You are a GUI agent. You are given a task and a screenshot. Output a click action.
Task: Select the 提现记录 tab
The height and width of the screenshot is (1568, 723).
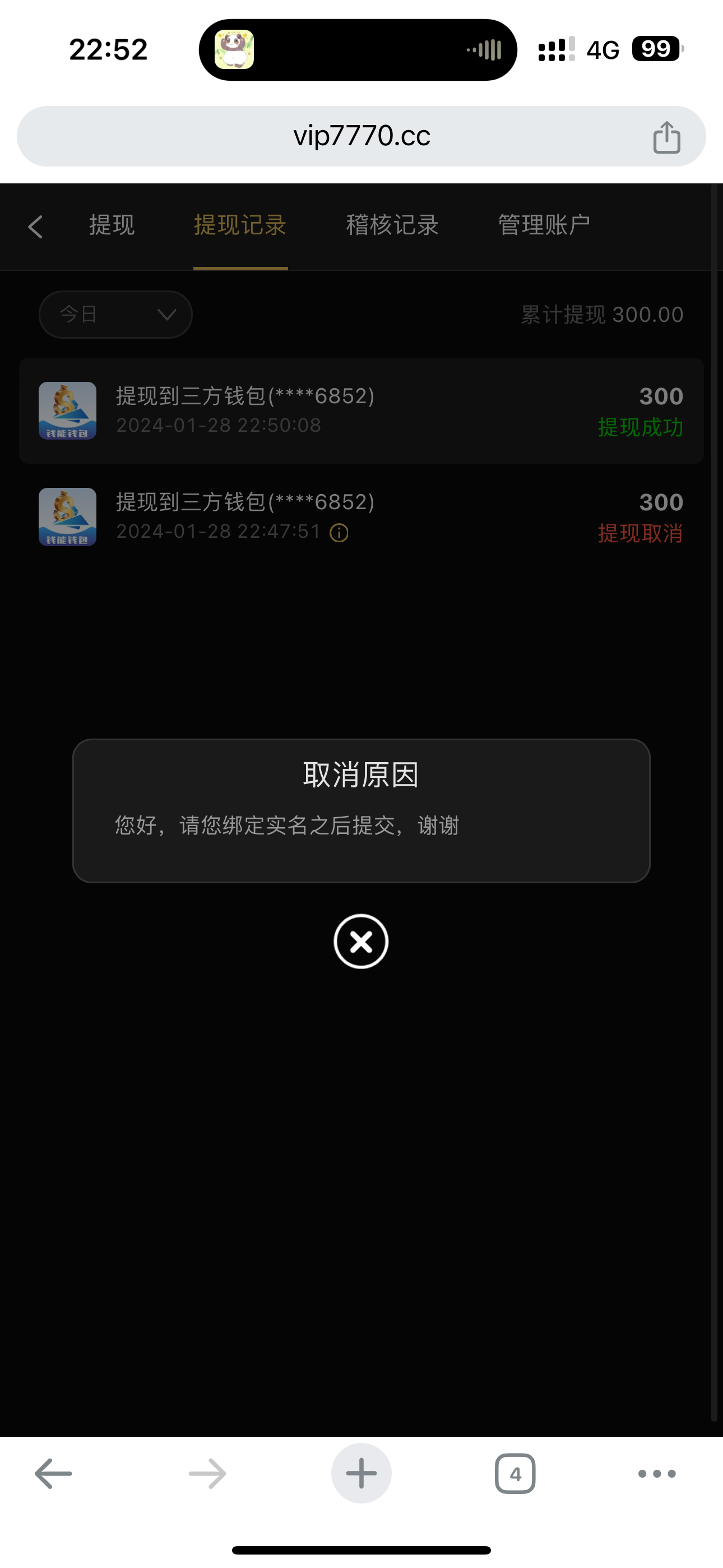click(x=240, y=225)
